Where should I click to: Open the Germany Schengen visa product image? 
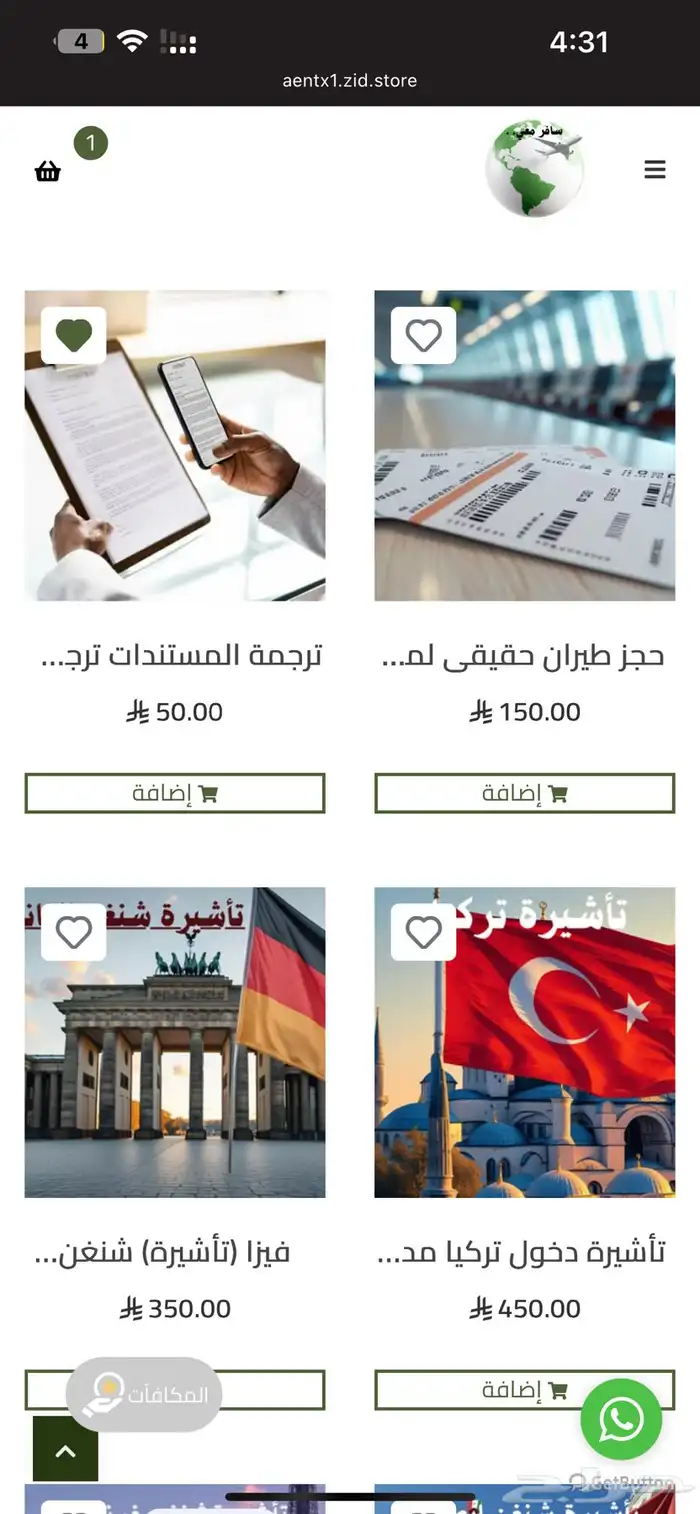click(175, 1060)
